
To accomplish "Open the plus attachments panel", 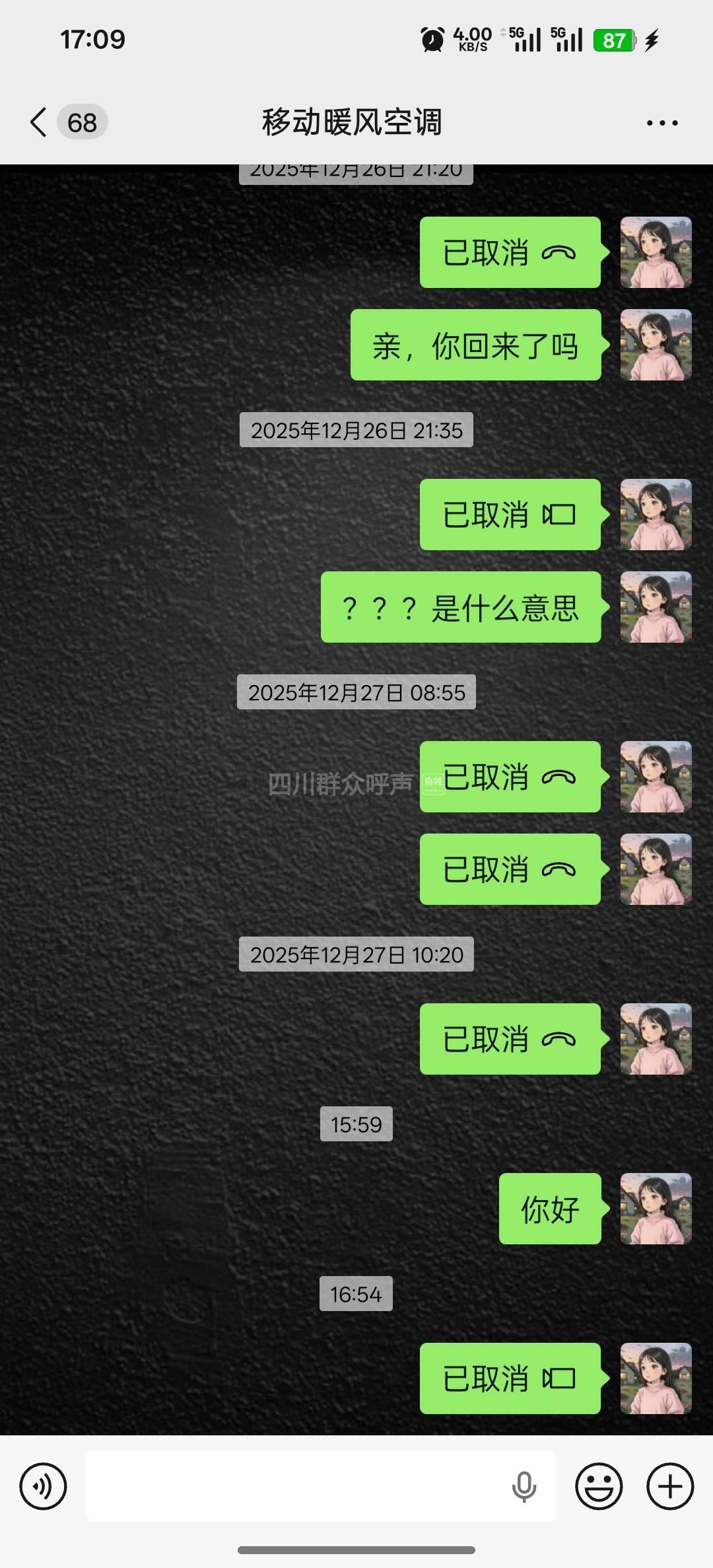I will click(670, 1486).
